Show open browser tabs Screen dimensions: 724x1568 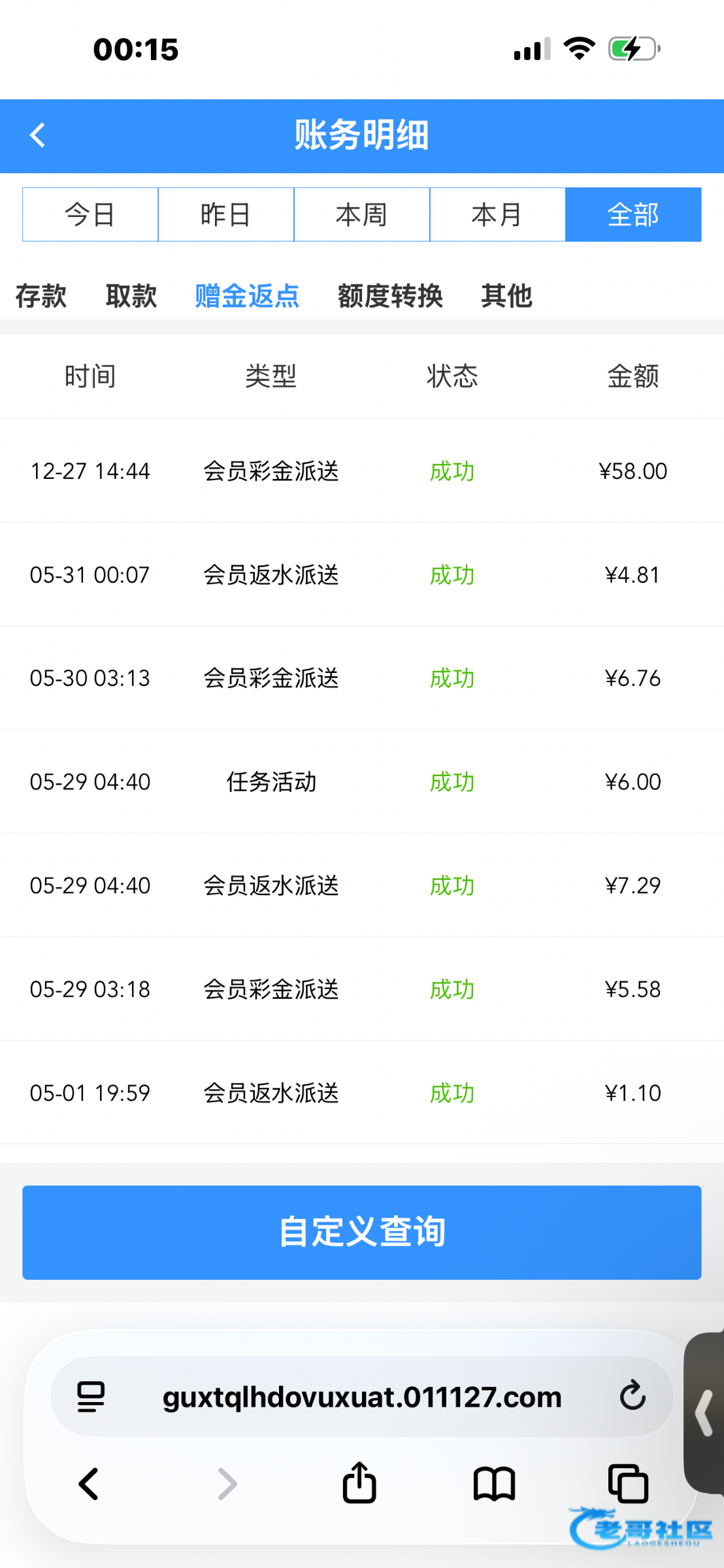click(x=628, y=1484)
